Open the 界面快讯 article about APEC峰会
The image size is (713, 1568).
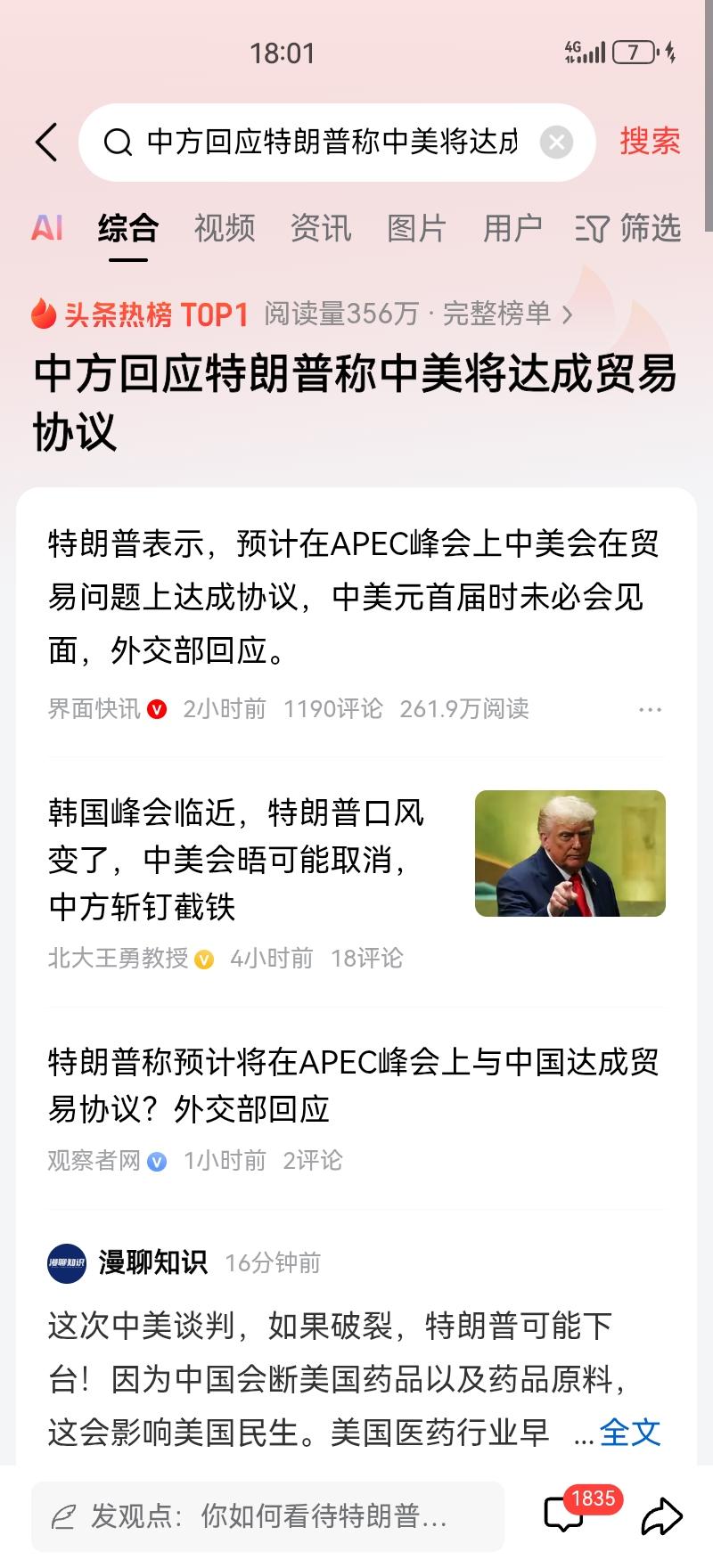point(353,597)
